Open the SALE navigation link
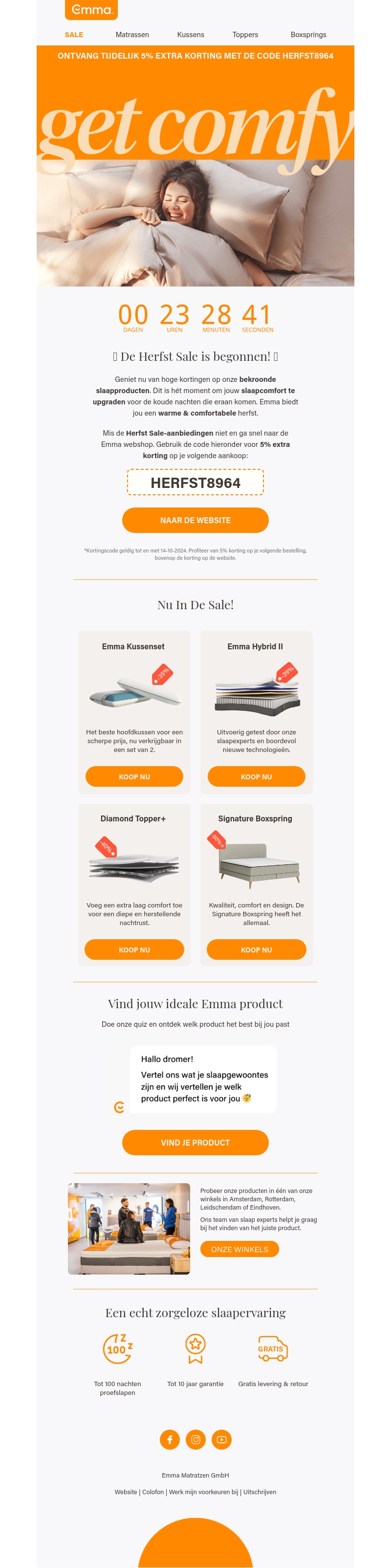The image size is (391, 1568). pyautogui.click(x=74, y=35)
